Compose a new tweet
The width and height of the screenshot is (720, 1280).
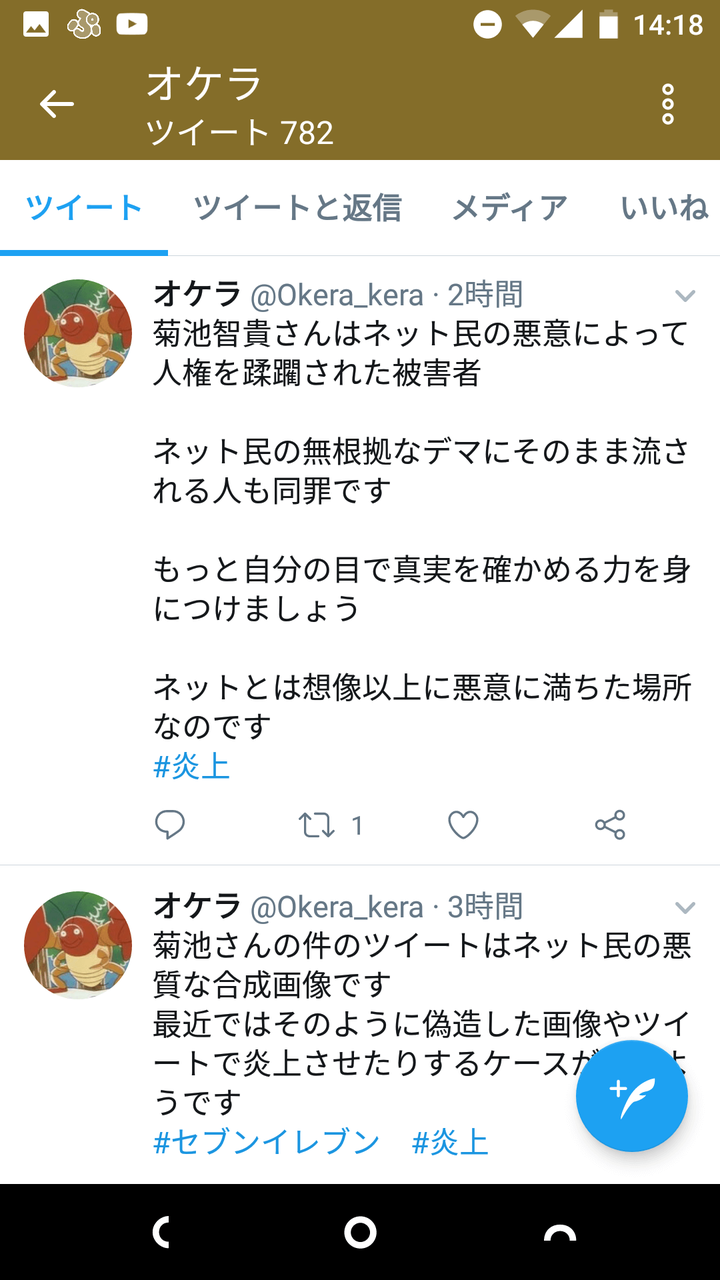point(631,1096)
